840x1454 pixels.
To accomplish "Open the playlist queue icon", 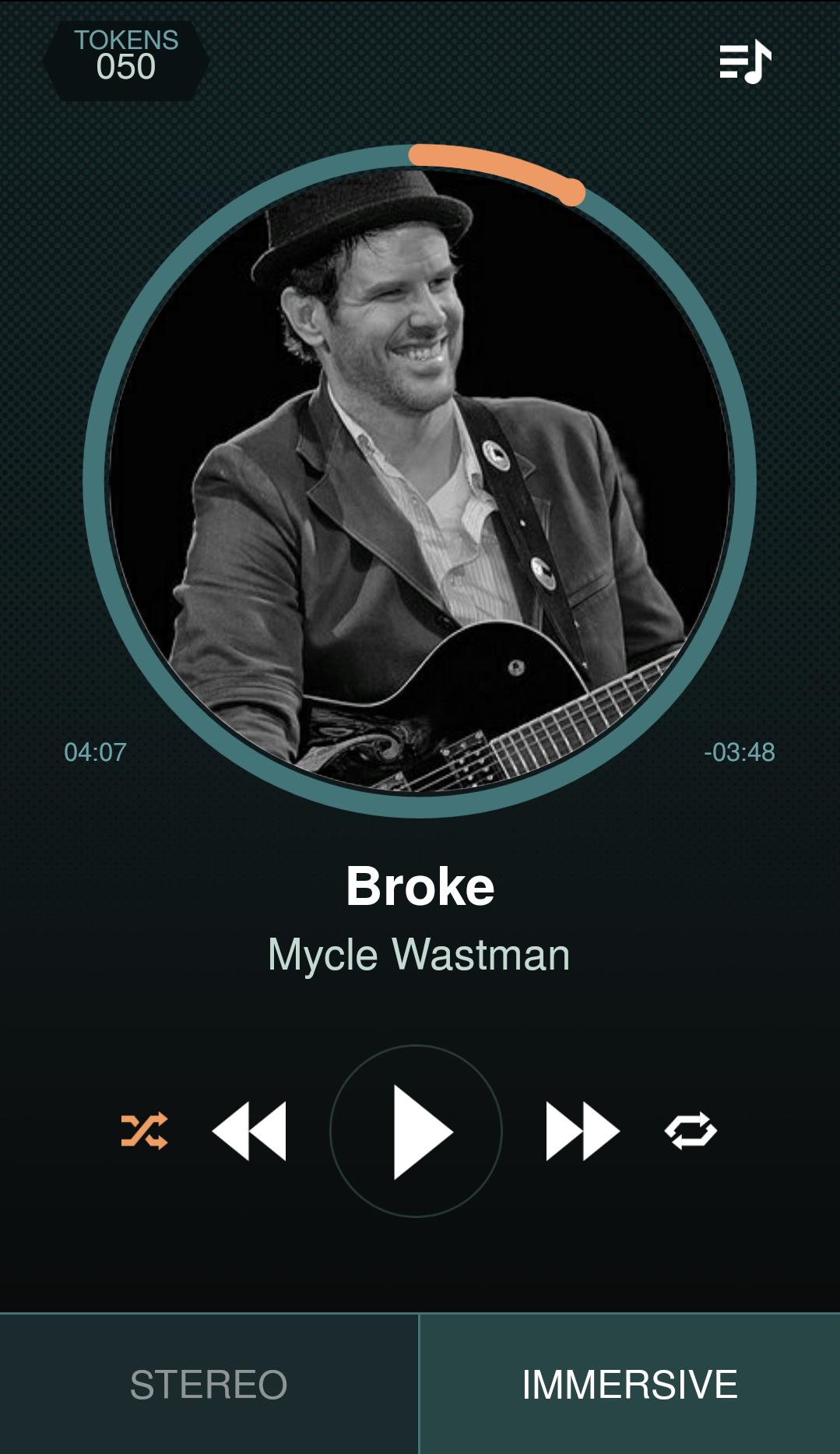I will (x=745, y=62).
